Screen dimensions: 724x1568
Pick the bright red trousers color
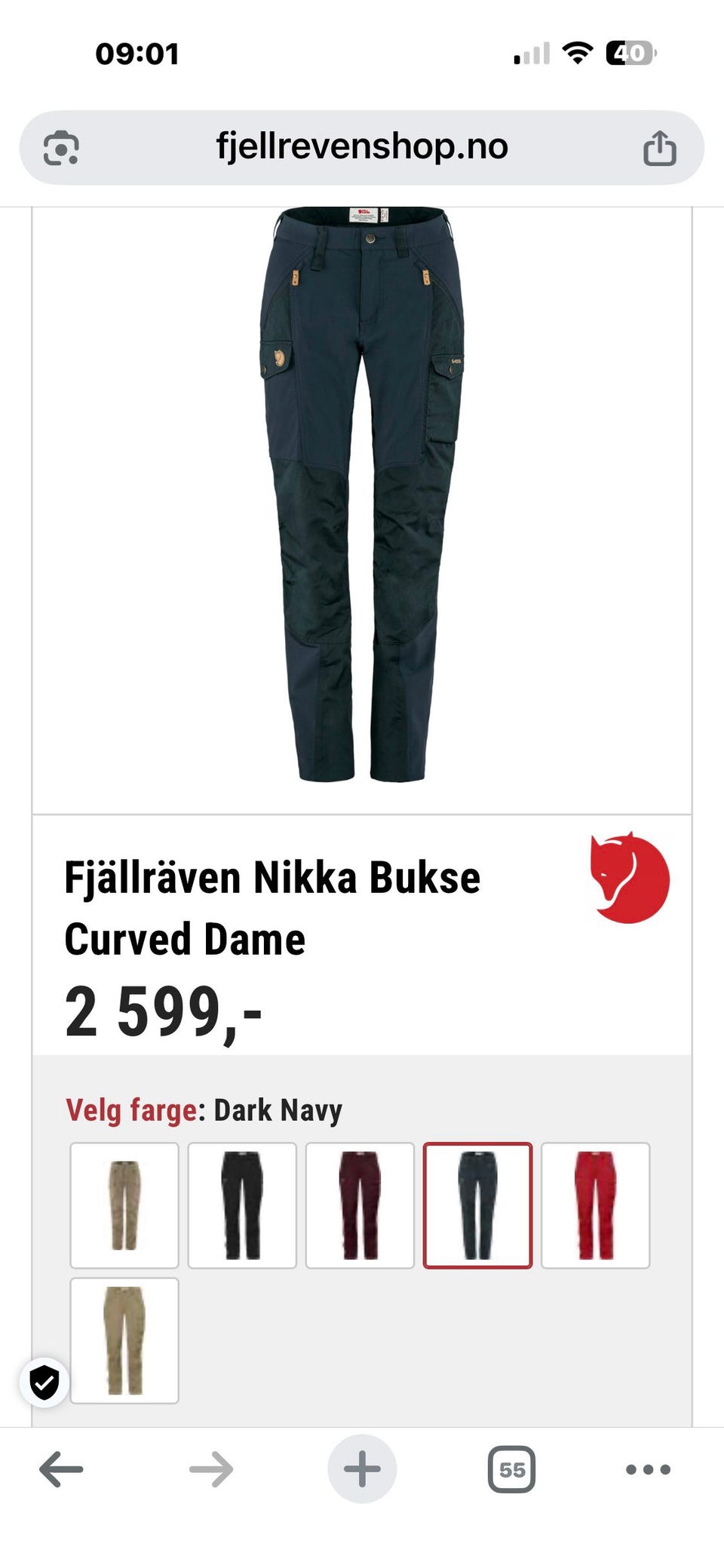595,1205
